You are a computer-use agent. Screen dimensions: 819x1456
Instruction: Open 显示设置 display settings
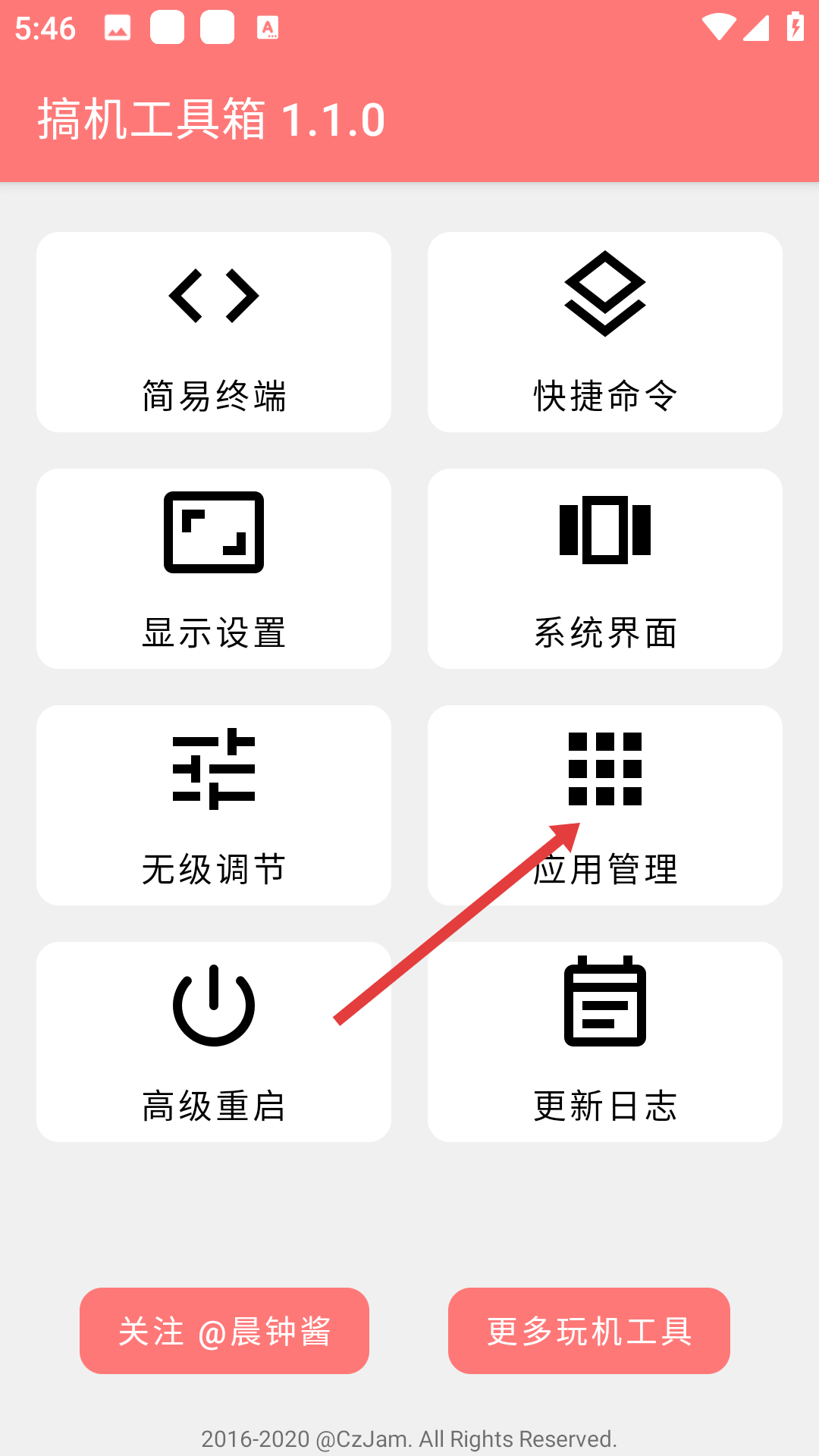pyautogui.click(x=214, y=569)
